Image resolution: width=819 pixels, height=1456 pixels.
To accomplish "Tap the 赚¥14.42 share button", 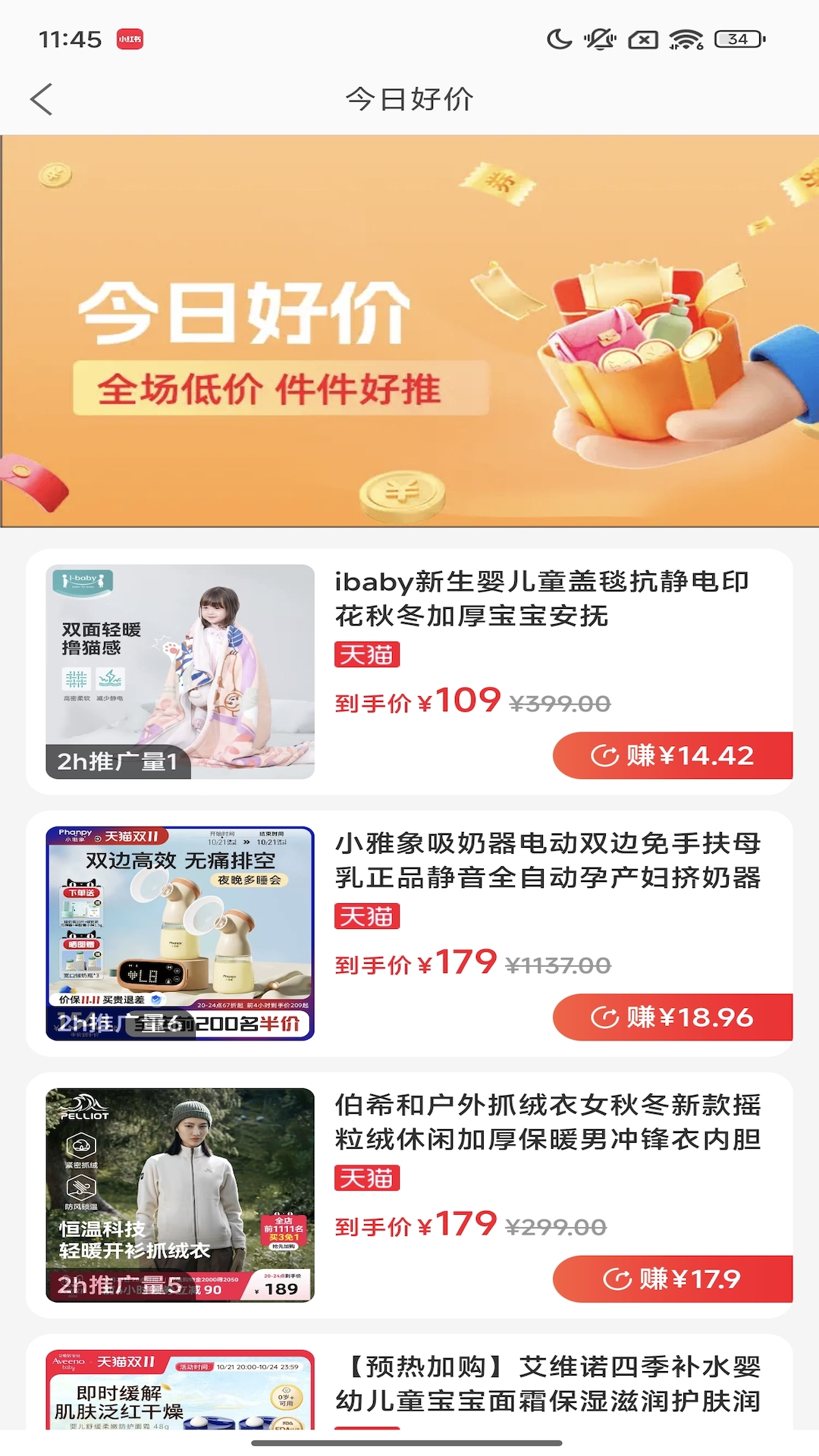I will coord(672,755).
